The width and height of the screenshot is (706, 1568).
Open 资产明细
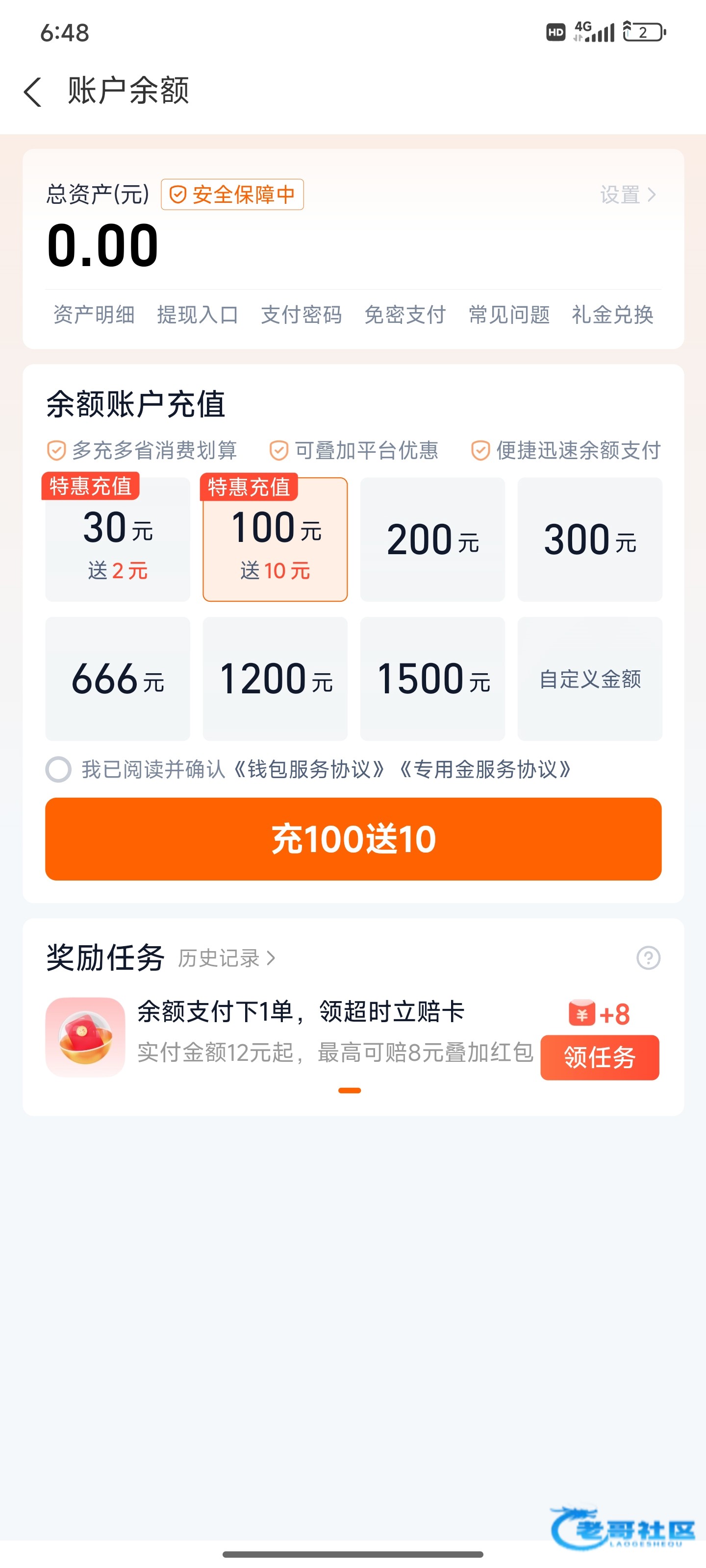tap(94, 315)
